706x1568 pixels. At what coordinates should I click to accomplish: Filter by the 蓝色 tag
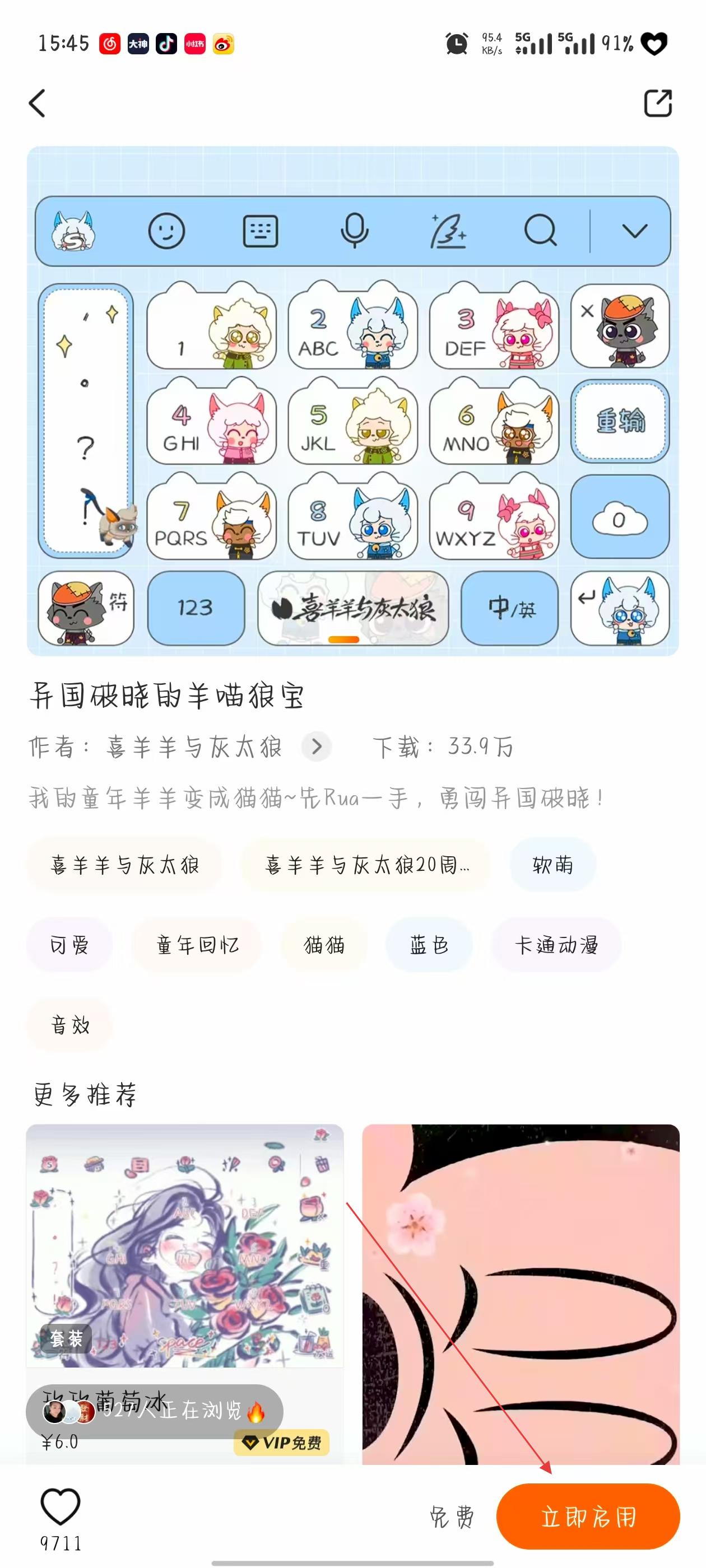[429, 945]
